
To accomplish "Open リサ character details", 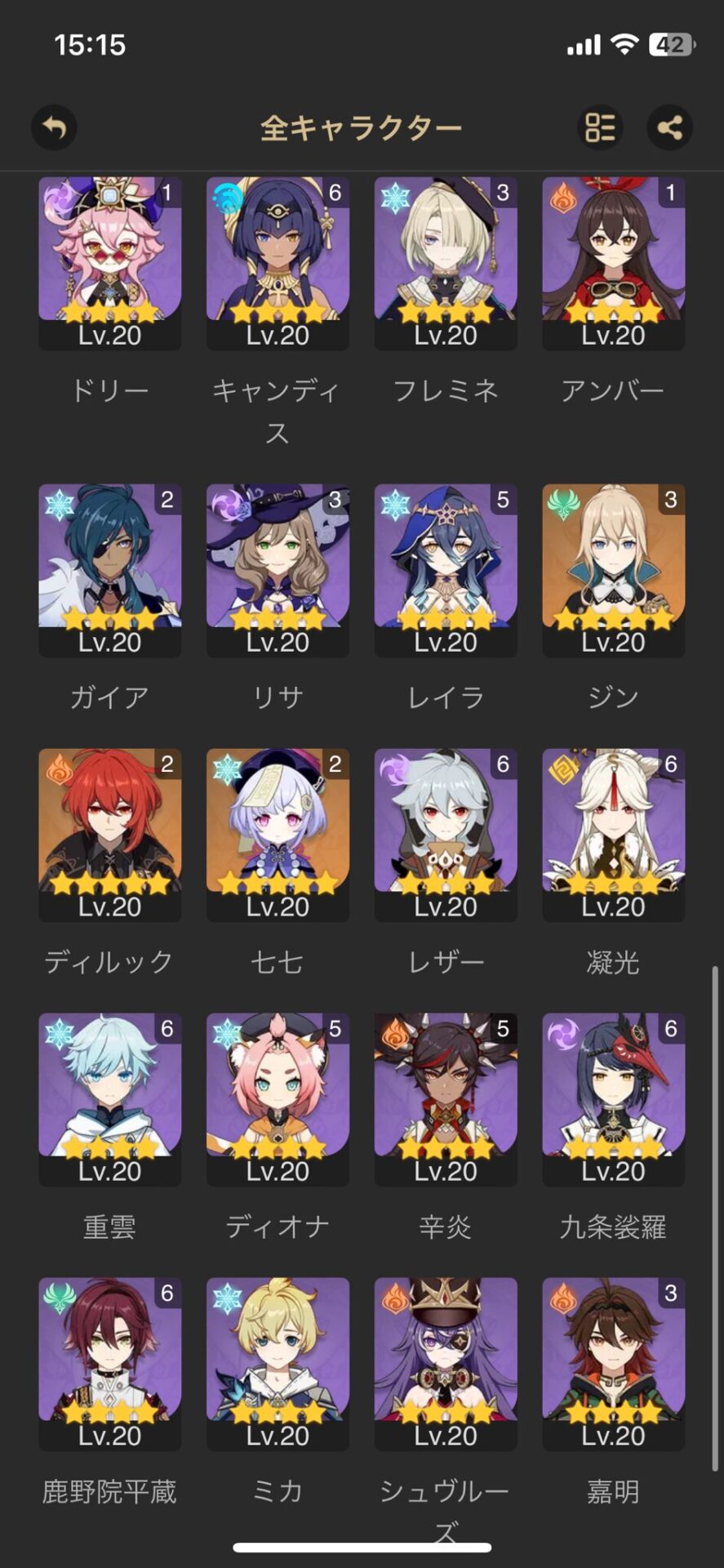I will point(278,570).
